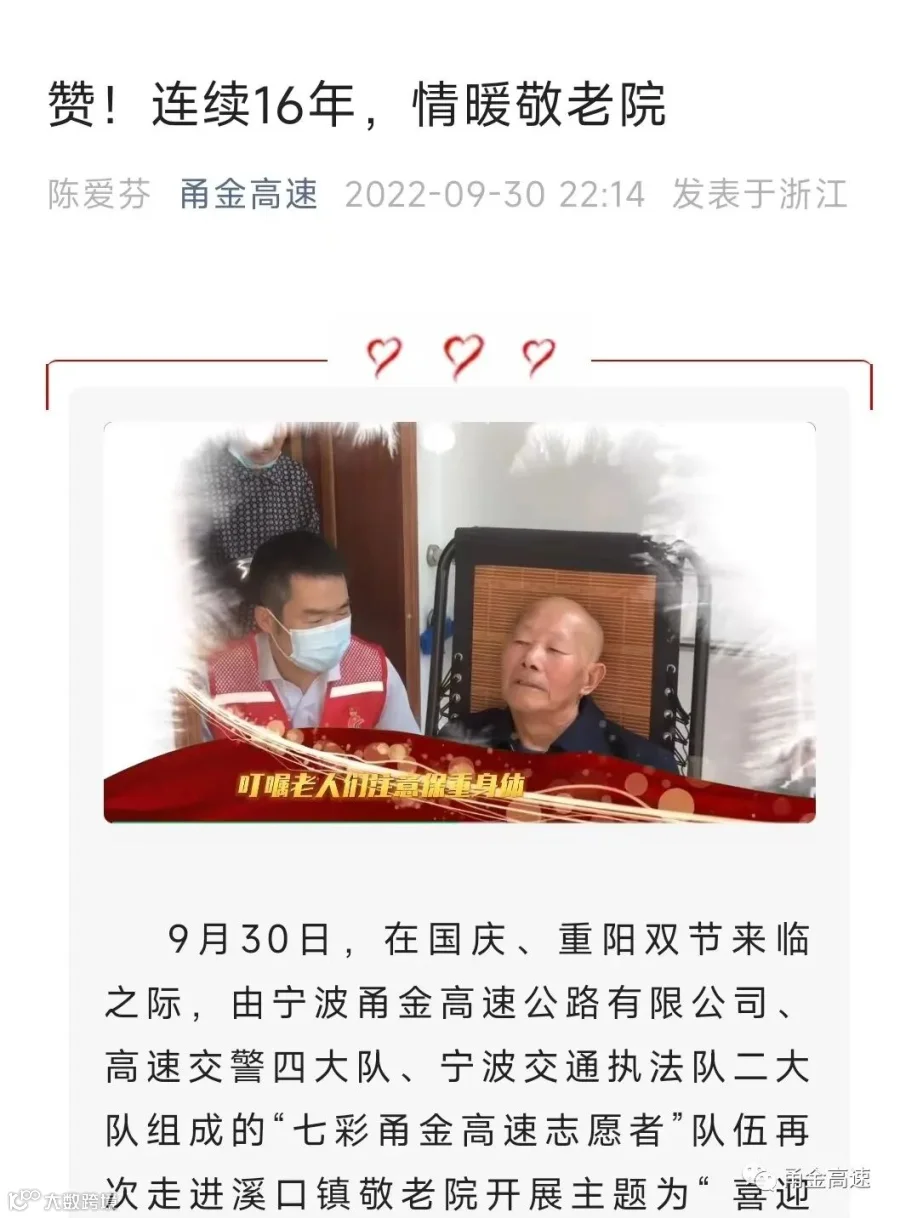Open the article's photo of the elderly man

[459, 622]
